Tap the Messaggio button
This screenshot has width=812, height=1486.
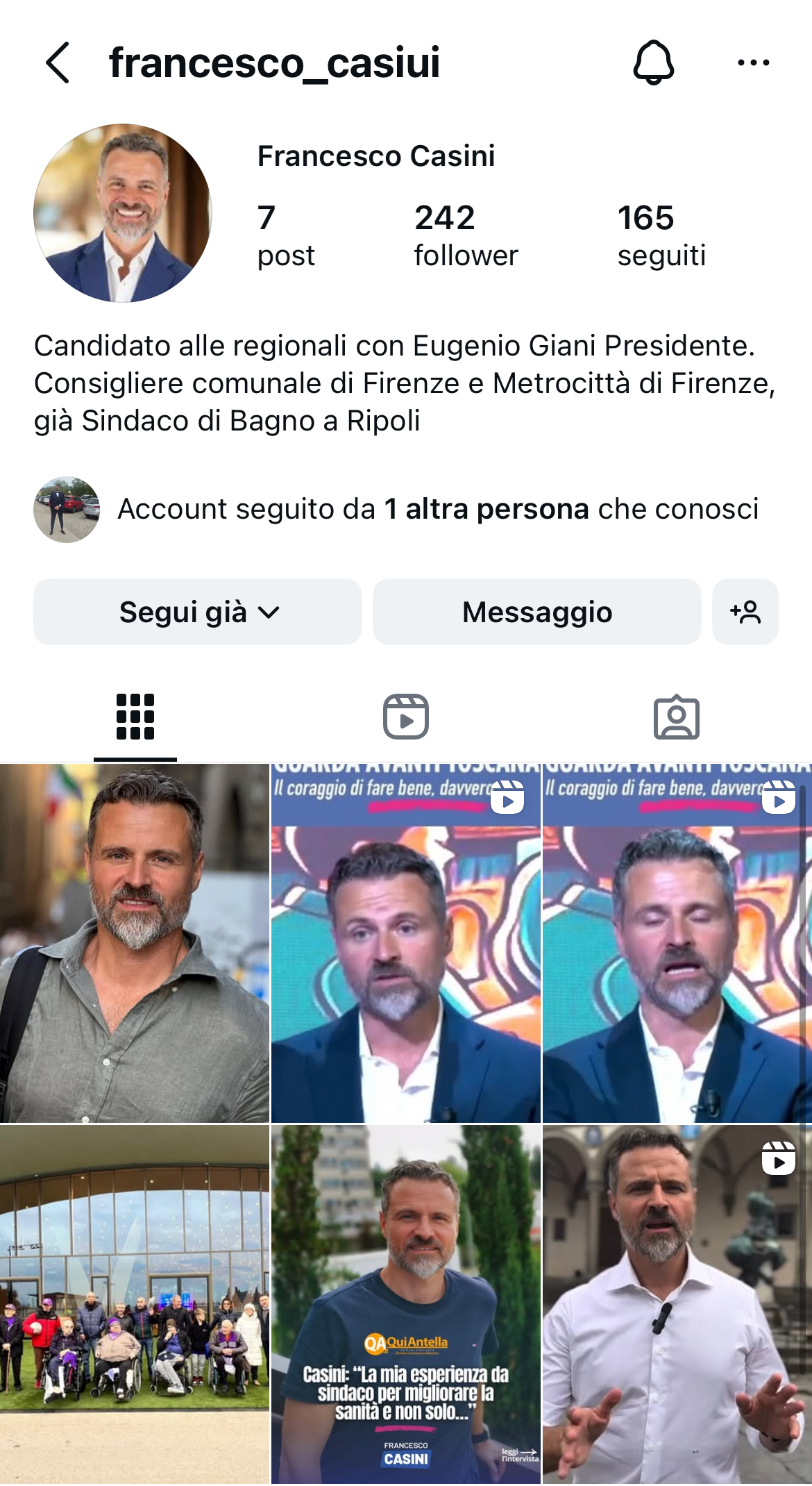[x=536, y=612]
